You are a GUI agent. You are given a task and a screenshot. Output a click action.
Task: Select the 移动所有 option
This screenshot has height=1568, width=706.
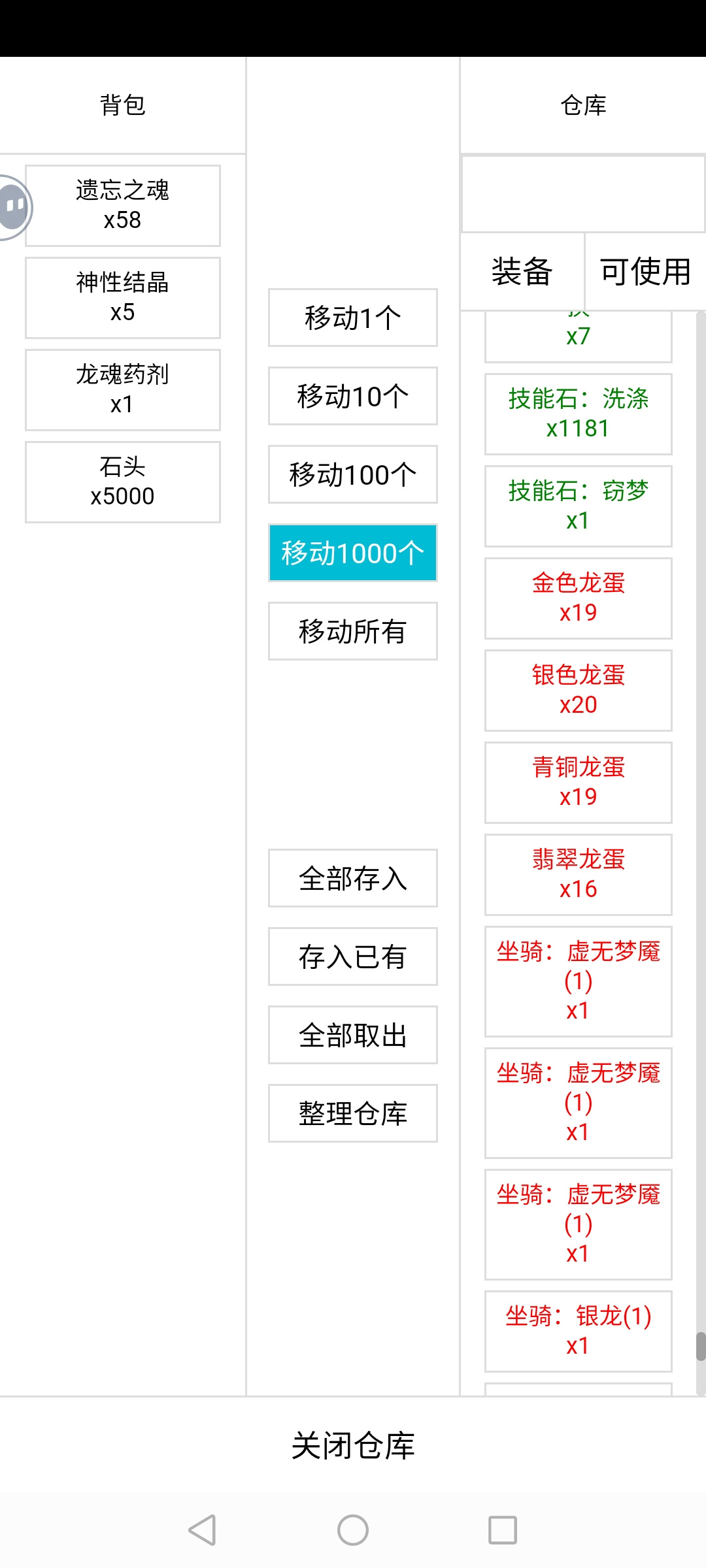click(x=353, y=631)
